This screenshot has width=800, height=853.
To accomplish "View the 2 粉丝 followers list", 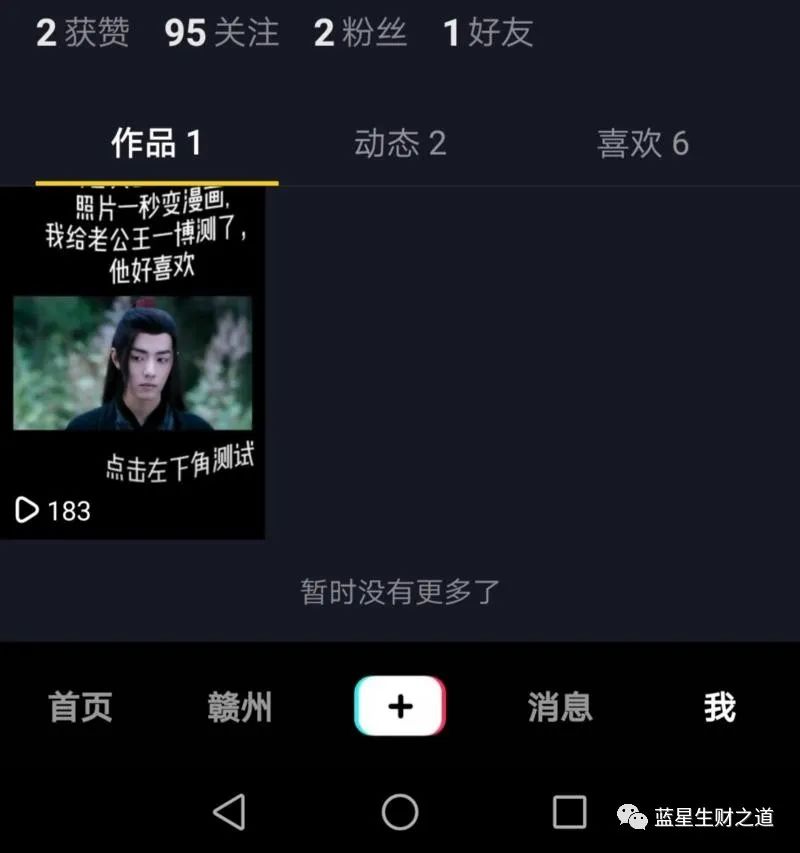I will pyautogui.click(x=360, y=32).
